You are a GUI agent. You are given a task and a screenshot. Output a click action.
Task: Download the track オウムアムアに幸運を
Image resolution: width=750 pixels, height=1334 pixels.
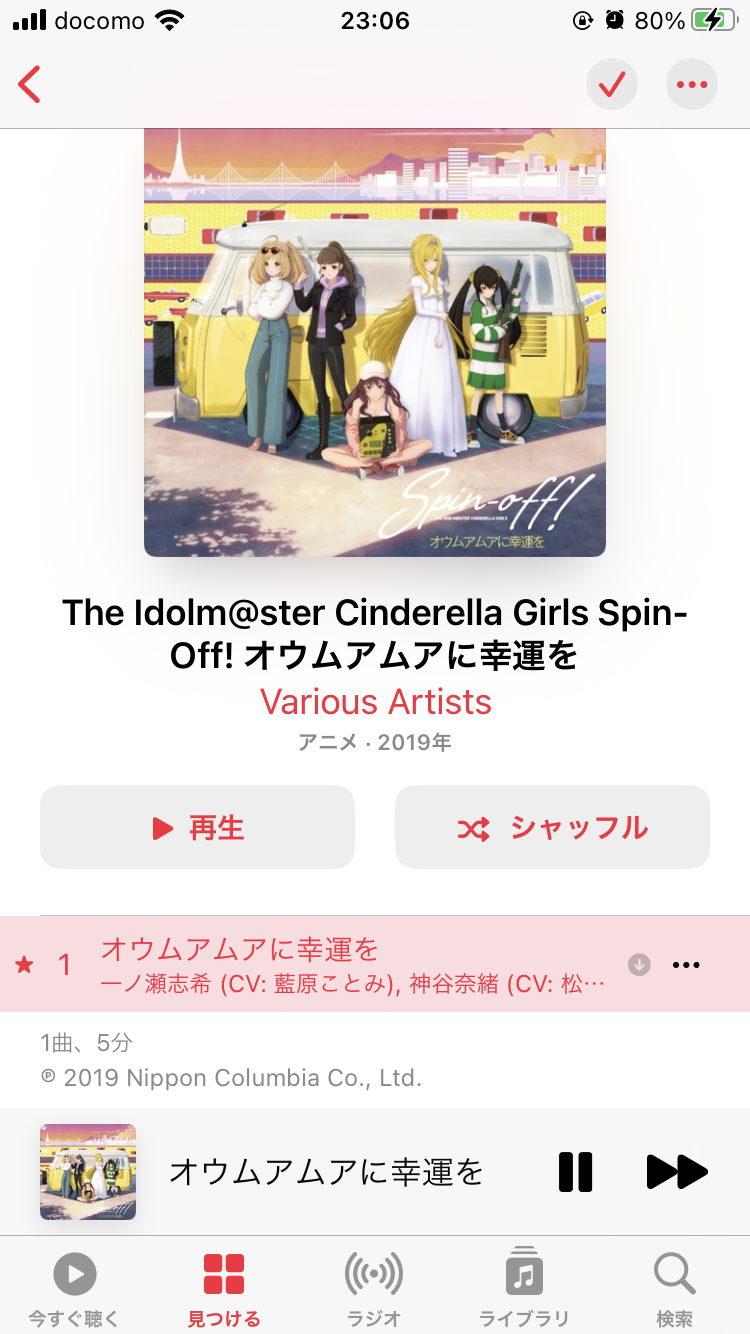tap(637, 966)
